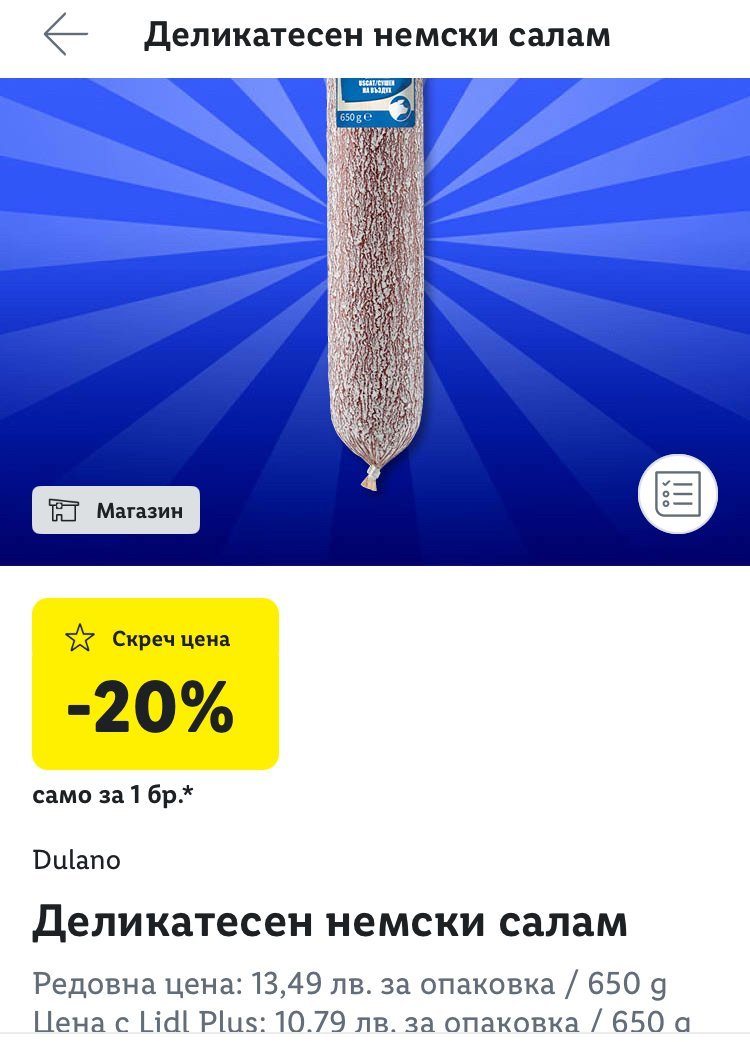The width and height of the screenshot is (750, 1042).
Task: Add the salami to the shopping list
Action: [x=678, y=494]
